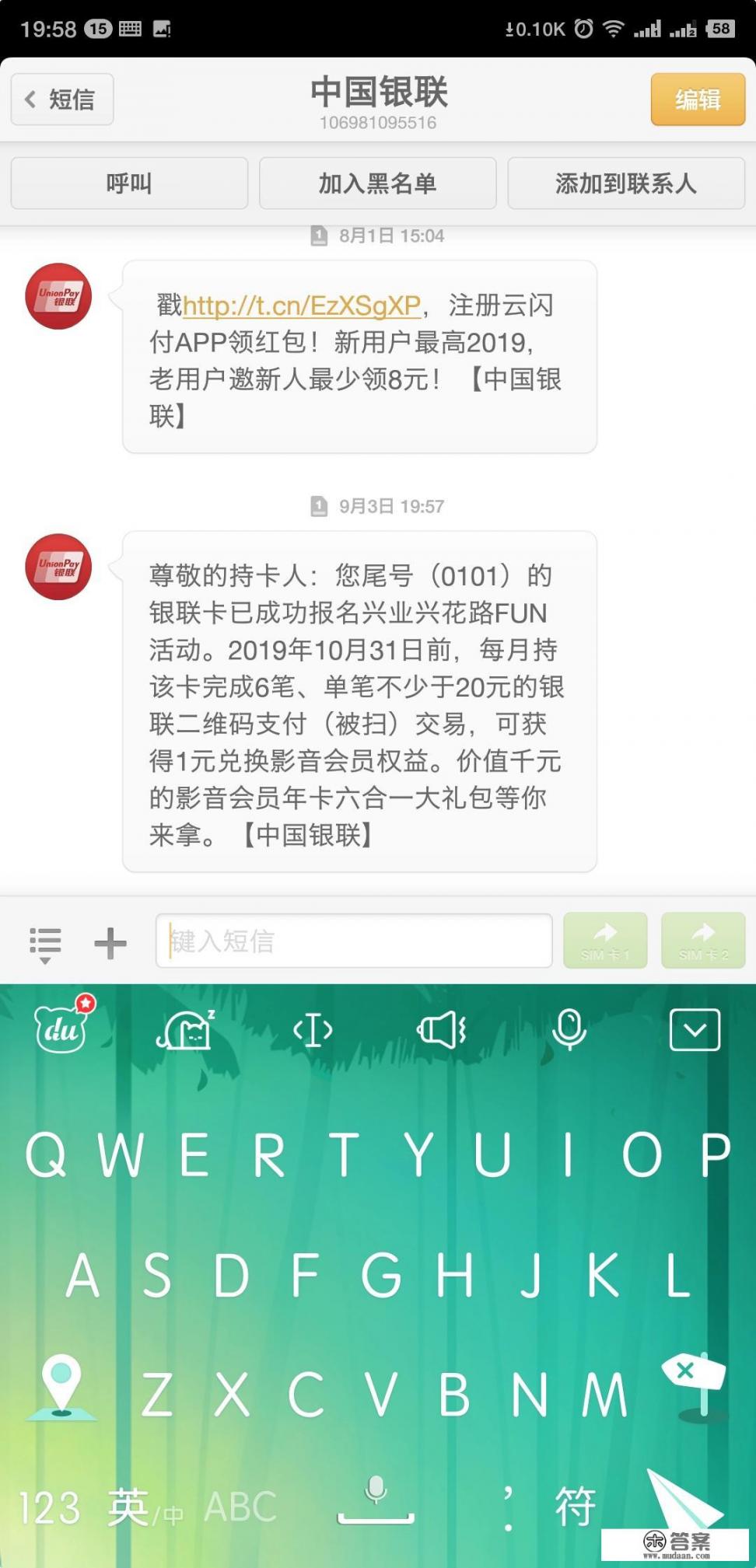Click inside the 键入短信 input field
The width and height of the screenshot is (756, 1568).
[x=354, y=941]
